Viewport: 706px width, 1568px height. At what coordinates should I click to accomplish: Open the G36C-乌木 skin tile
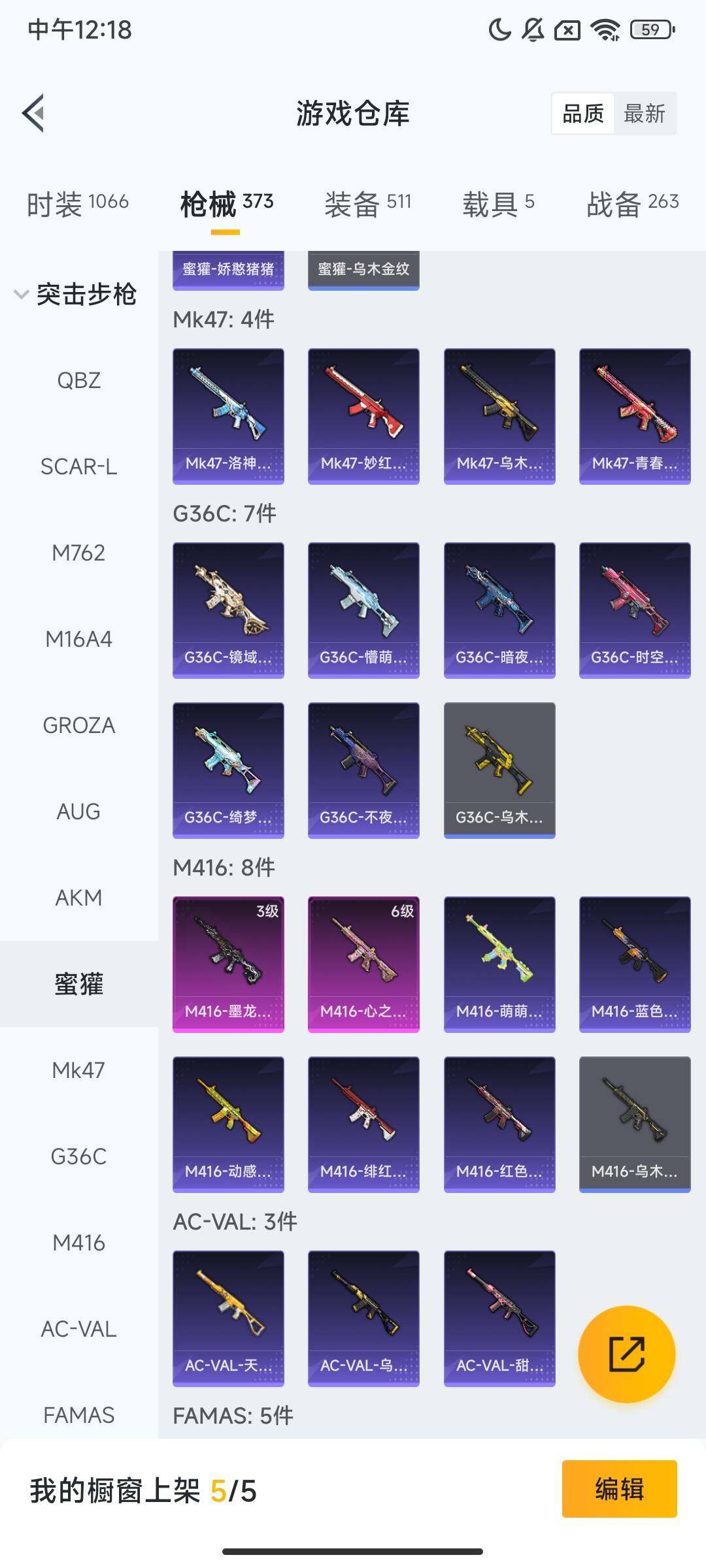499,770
